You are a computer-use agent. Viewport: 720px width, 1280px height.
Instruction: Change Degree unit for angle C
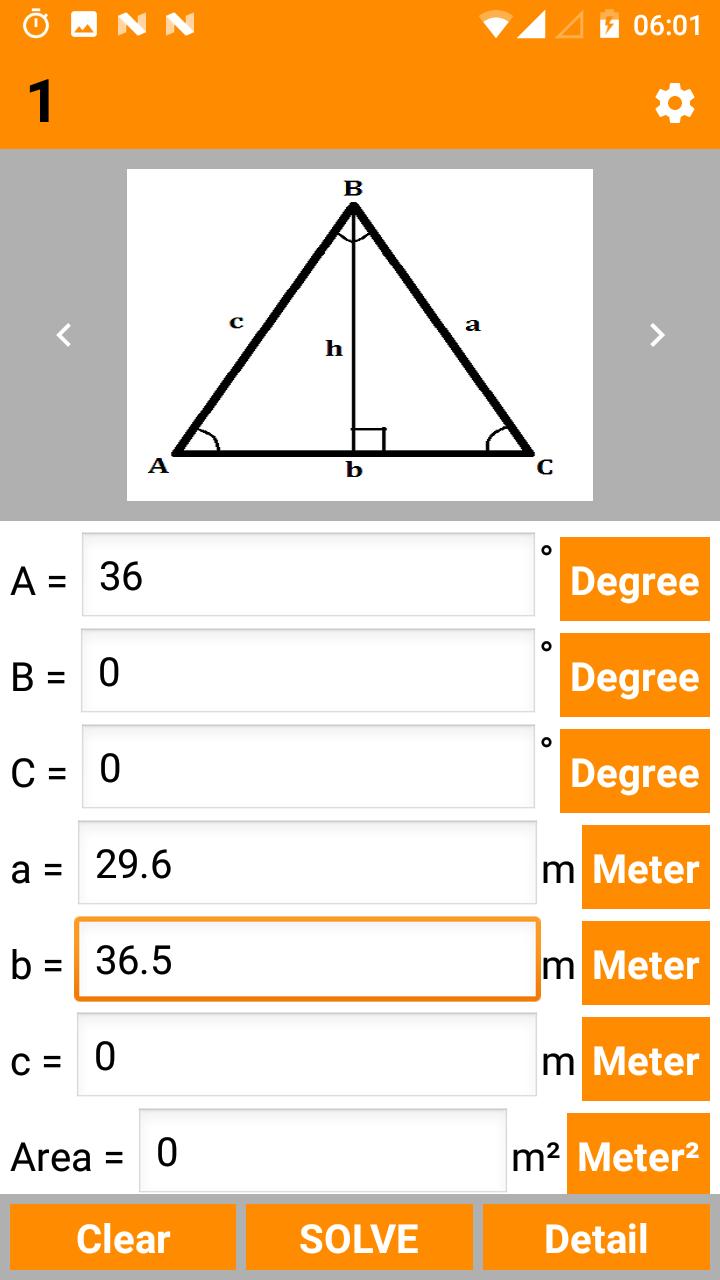[634, 773]
